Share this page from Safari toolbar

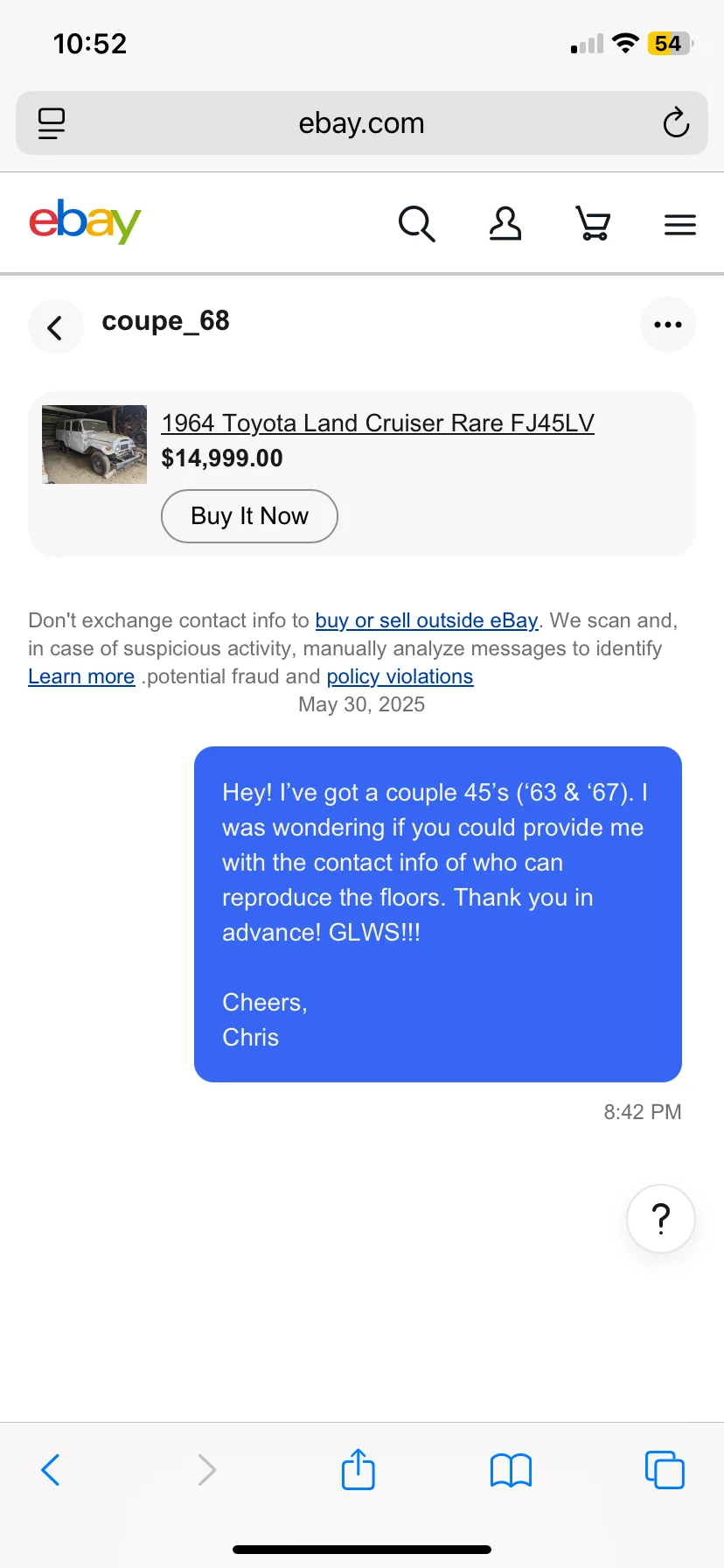(x=358, y=1469)
